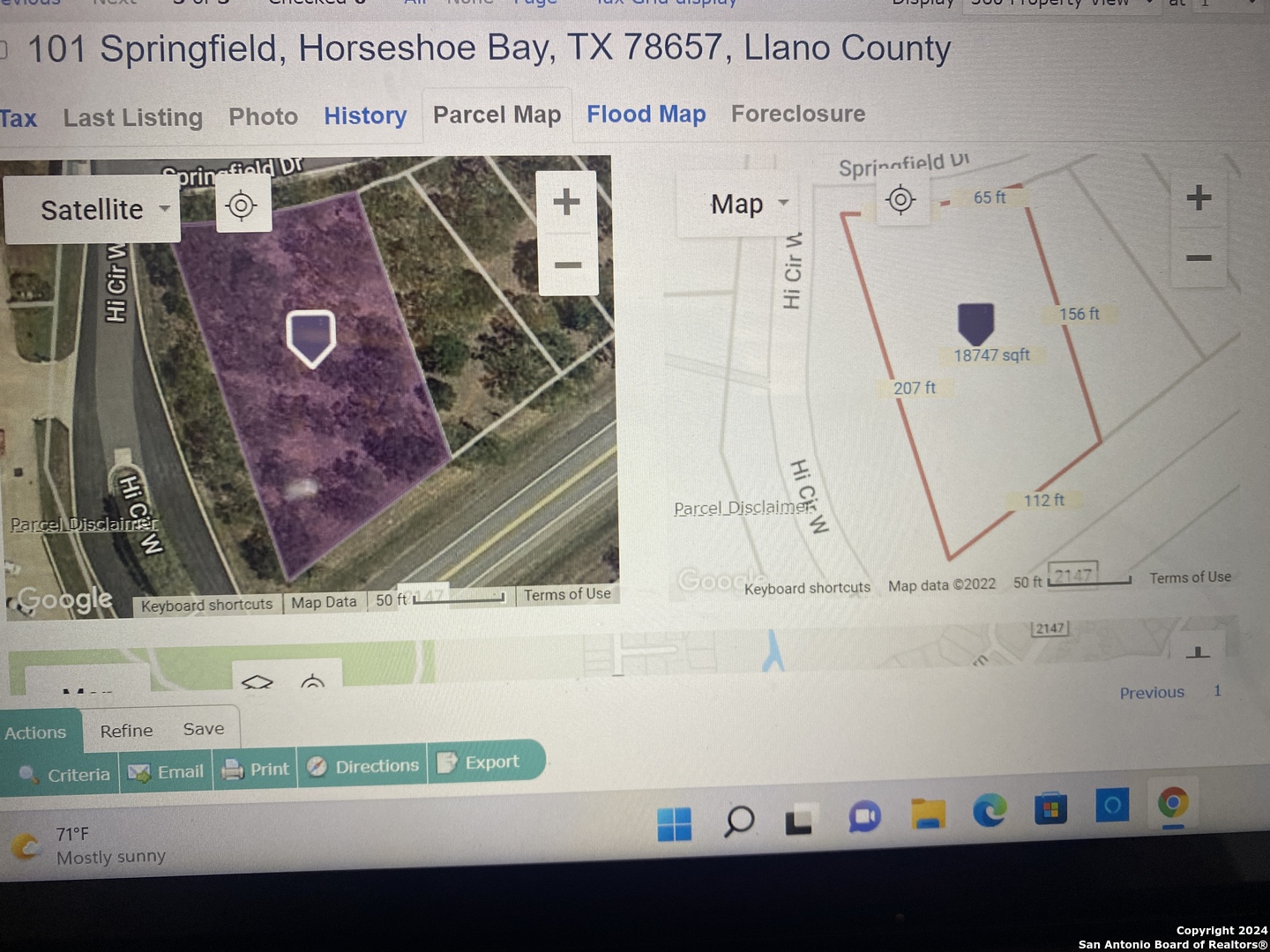The width and height of the screenshot is (1270, 952).
Task: Open the Foreclosure tab
Action: [797, 114]
